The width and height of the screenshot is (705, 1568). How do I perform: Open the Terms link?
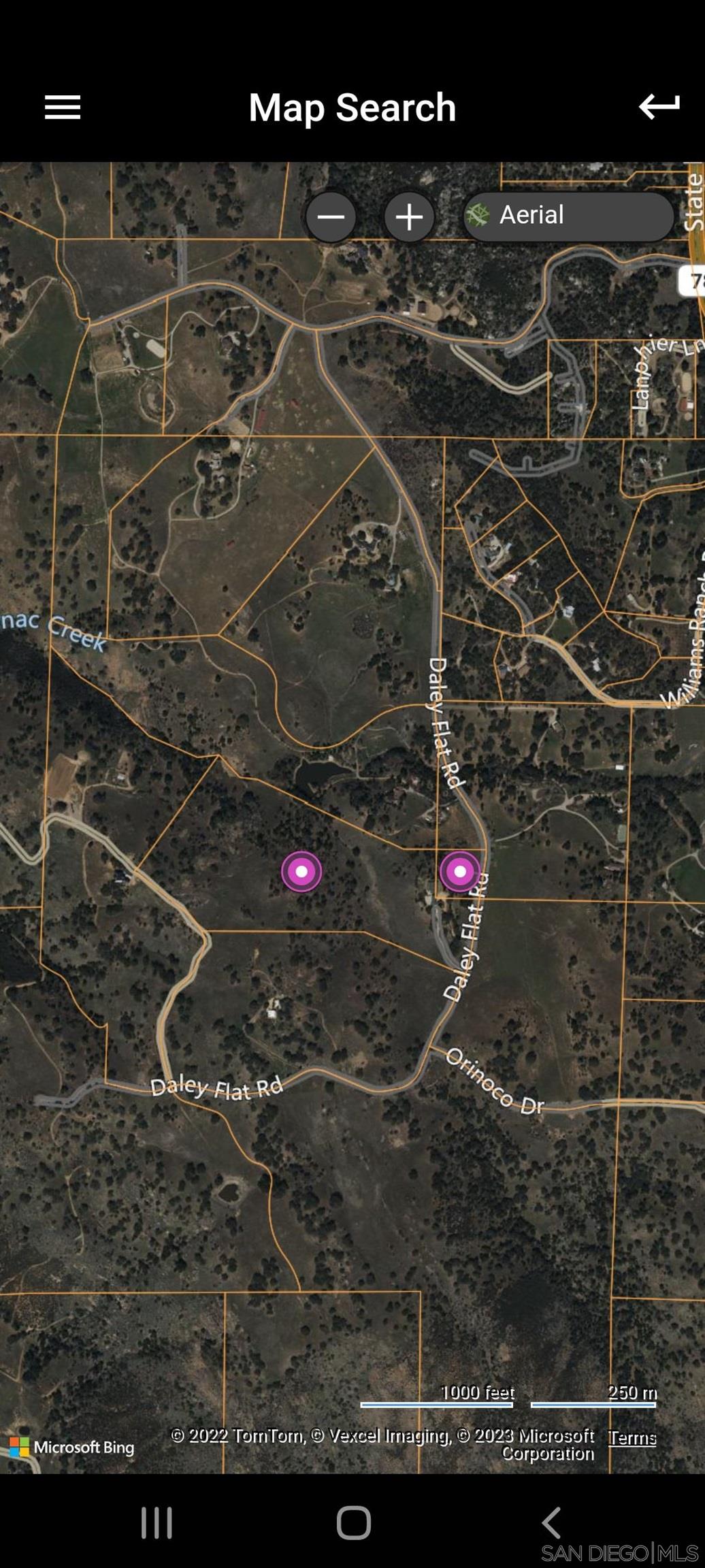[x=632, y=1437]
